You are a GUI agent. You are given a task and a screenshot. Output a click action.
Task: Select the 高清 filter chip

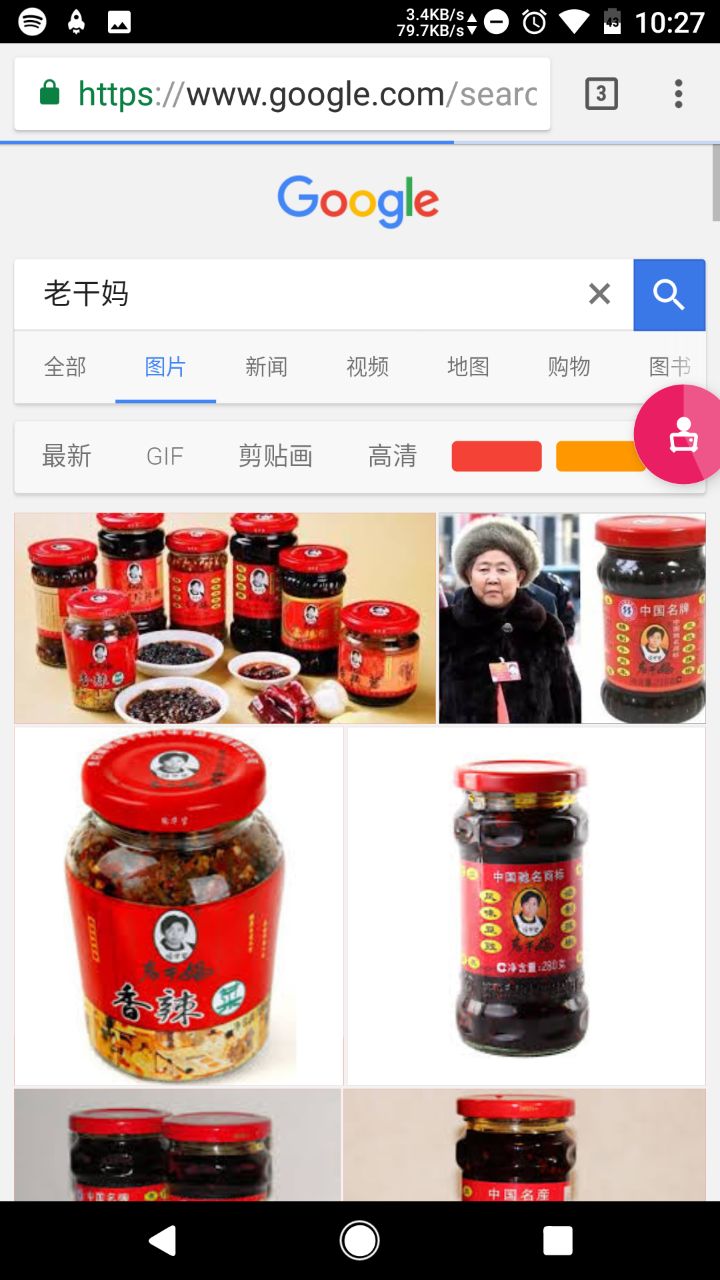(392, 457)
